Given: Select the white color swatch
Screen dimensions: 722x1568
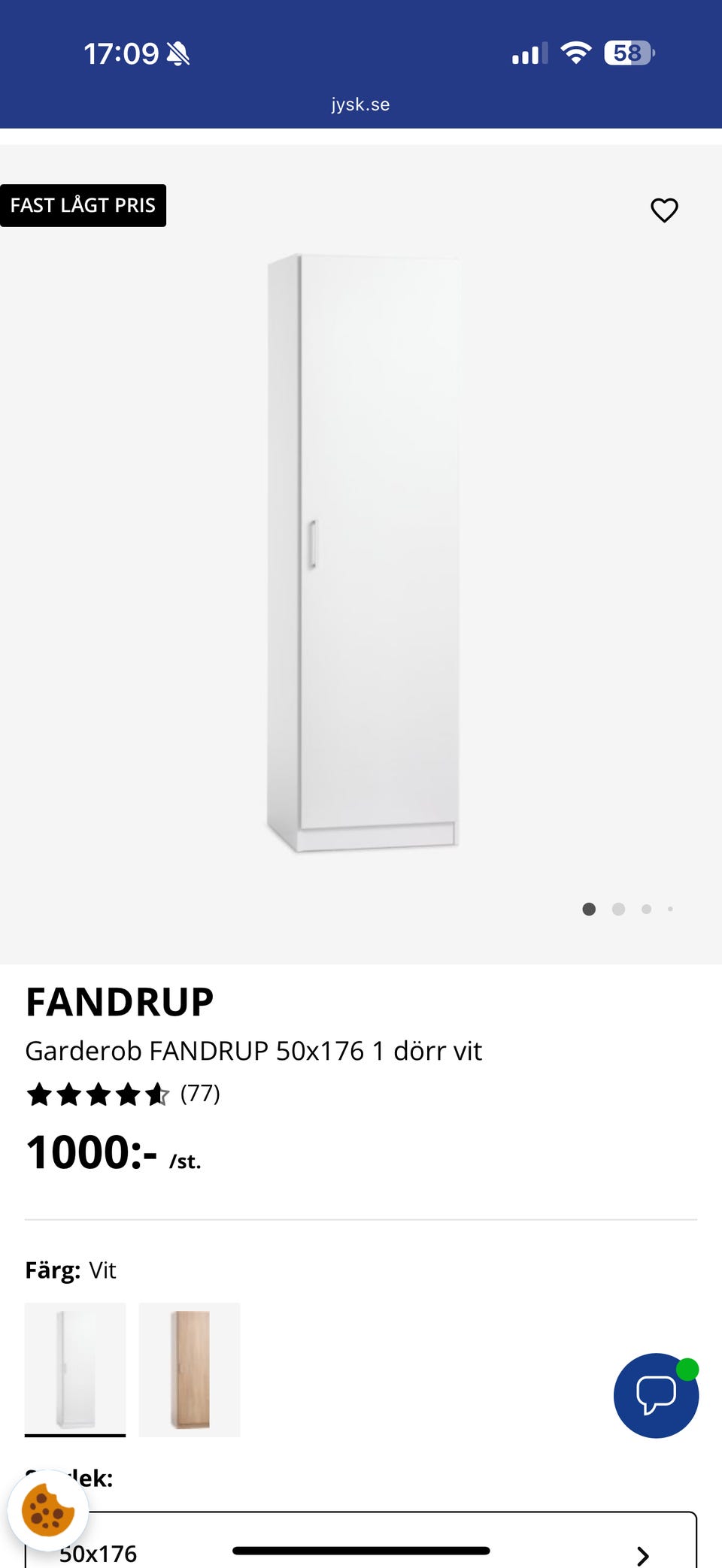Looking at the screenshot, I should [75, 1369].
